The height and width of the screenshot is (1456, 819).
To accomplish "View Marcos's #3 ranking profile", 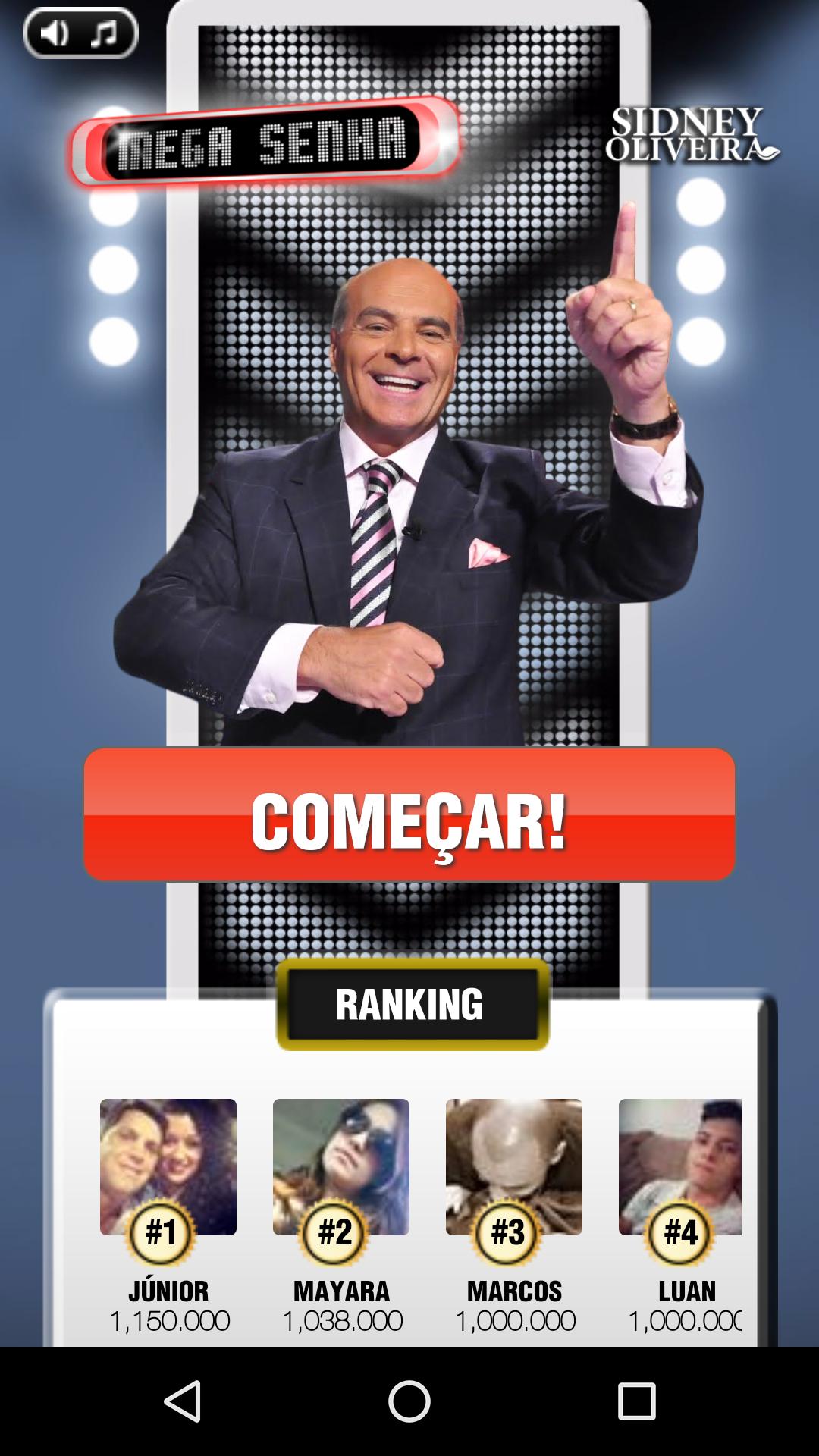I will 514,1168.
